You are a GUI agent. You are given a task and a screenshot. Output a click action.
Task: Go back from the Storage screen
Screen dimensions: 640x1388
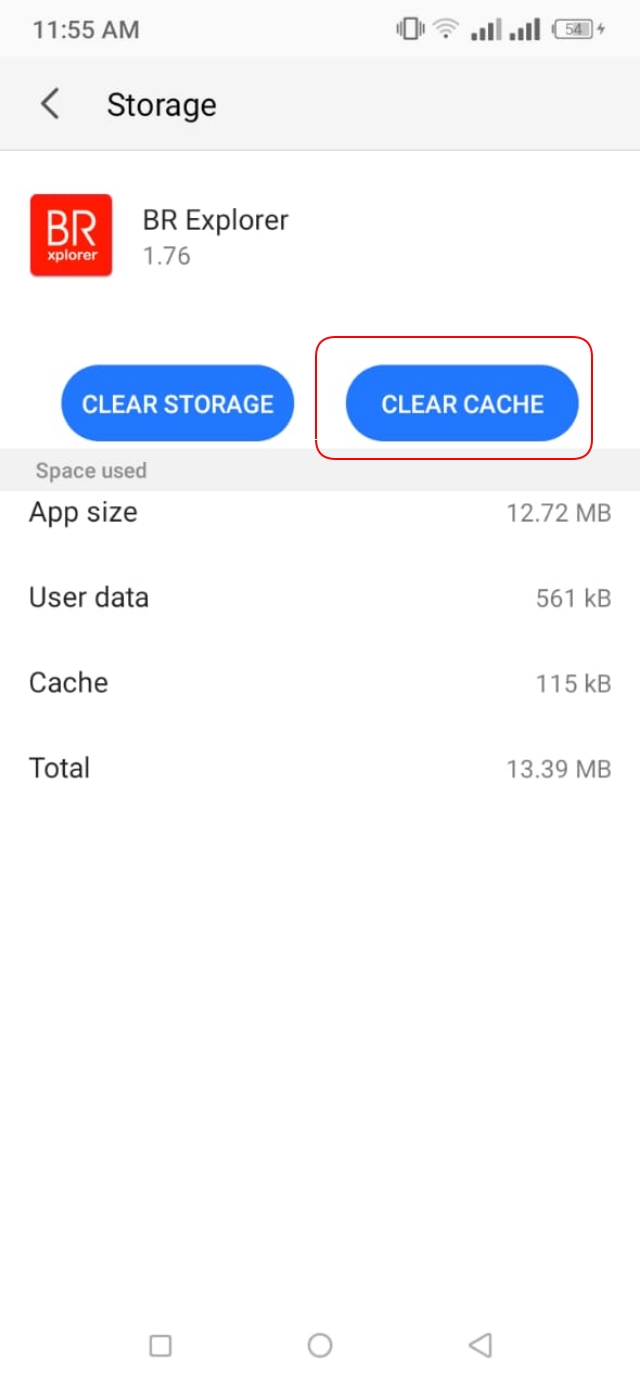click(50, 104)
